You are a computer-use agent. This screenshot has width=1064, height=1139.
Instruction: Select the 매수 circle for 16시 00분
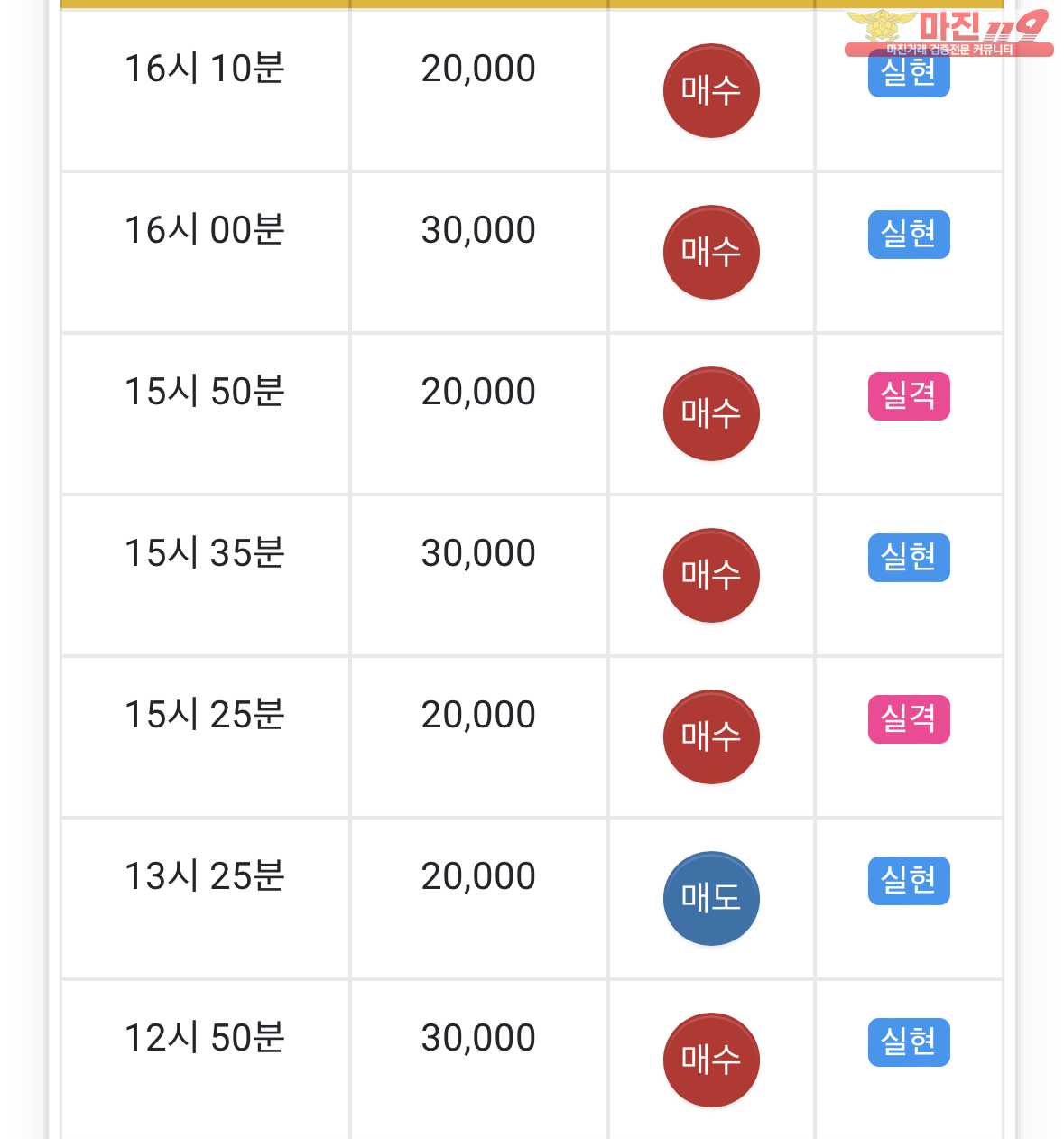coord(711,252)
